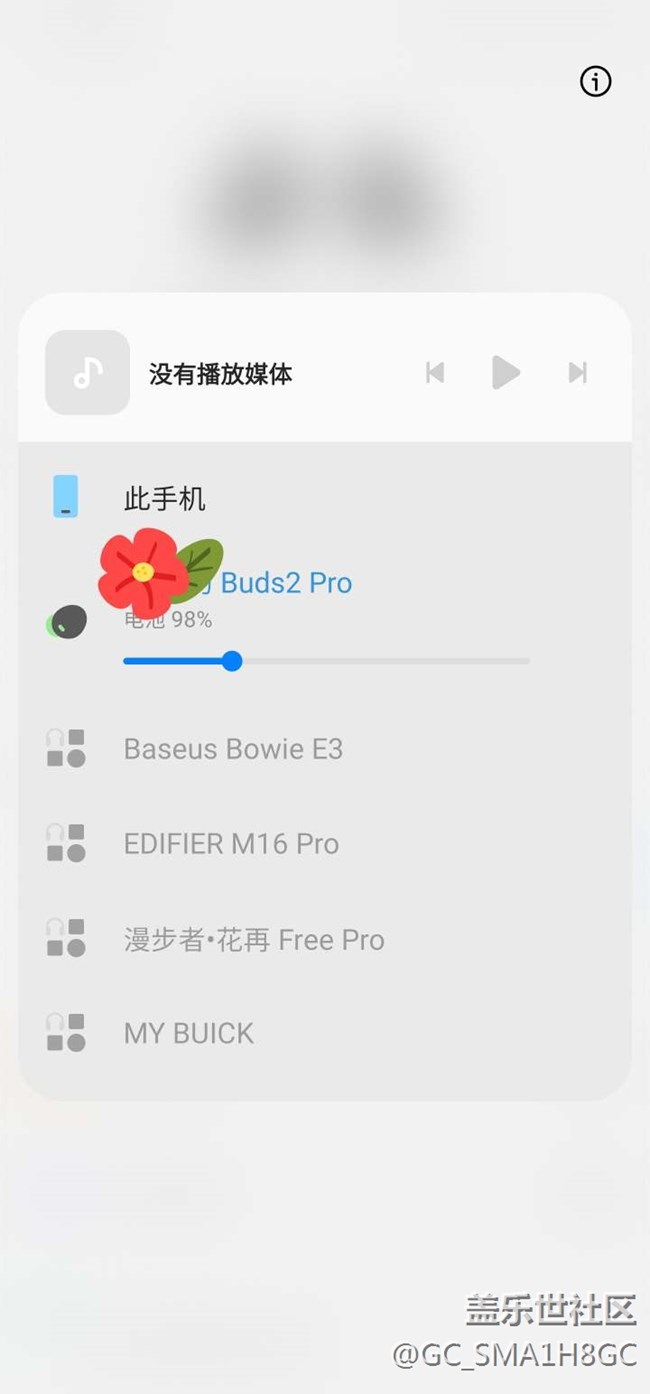Viewport: 650px width, 1394px height.
Task: Select the Buds2 Pro earbuds
Action: (285, 583)
